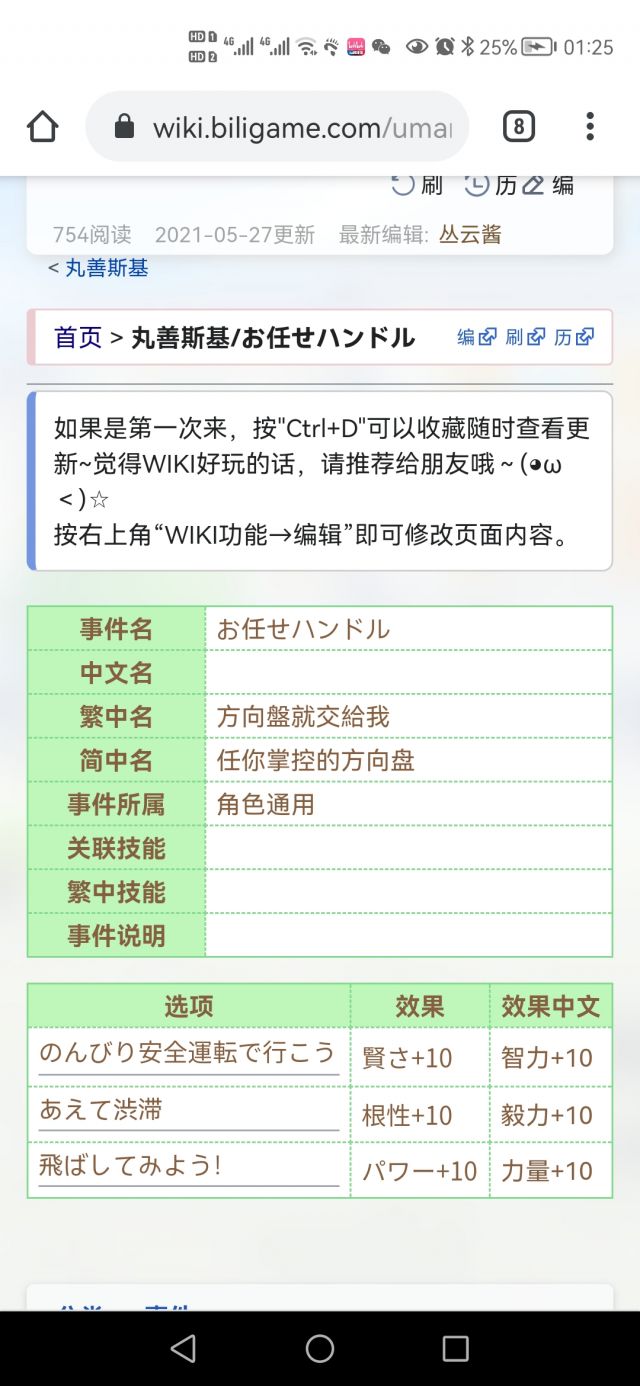The width and height of the screenshot is (640, 1386).
Task: Open the 历 link beside the page title
Action: [574, 338]
